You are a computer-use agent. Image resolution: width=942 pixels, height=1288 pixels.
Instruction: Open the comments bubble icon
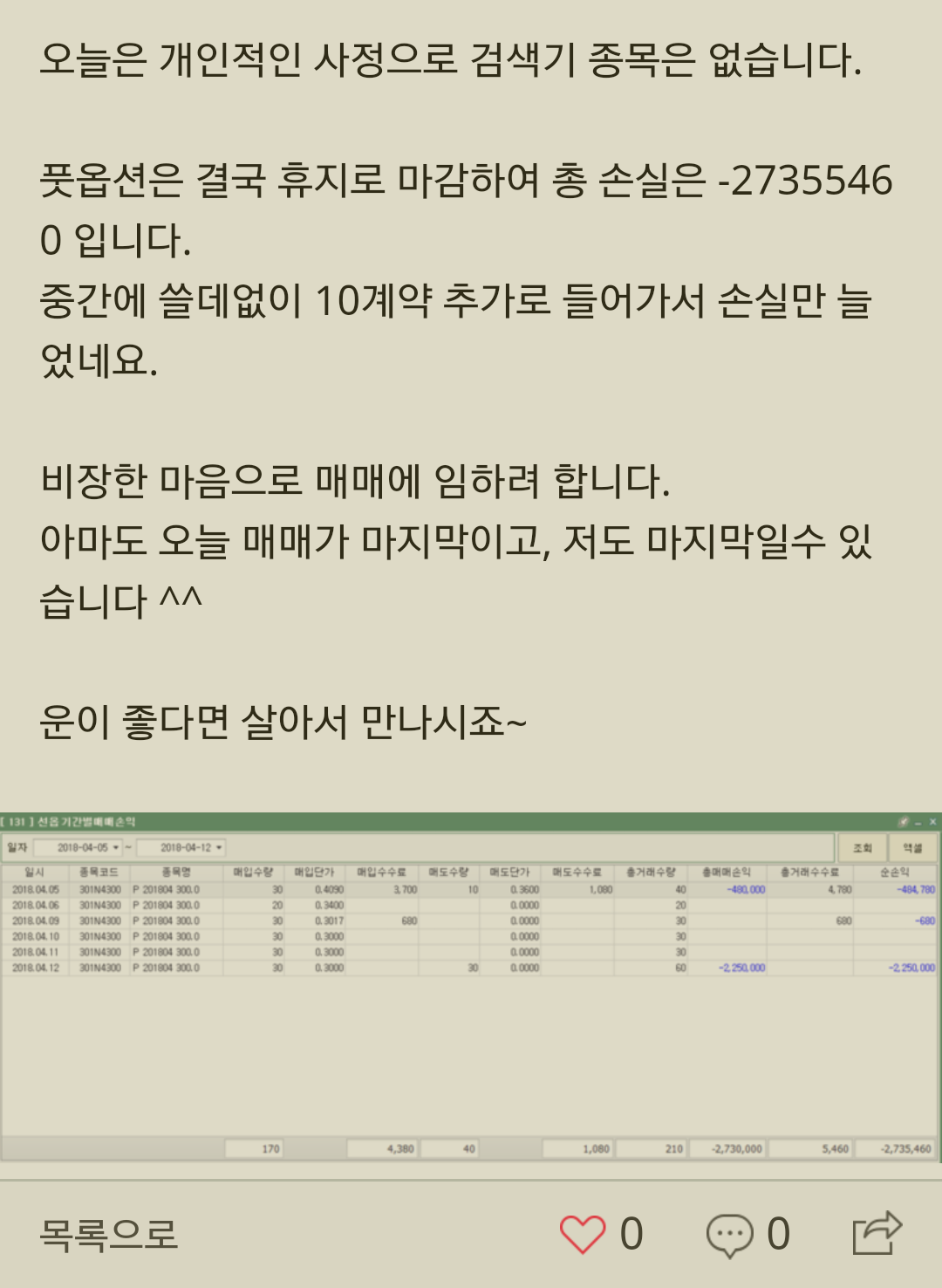coord(729,1235)
